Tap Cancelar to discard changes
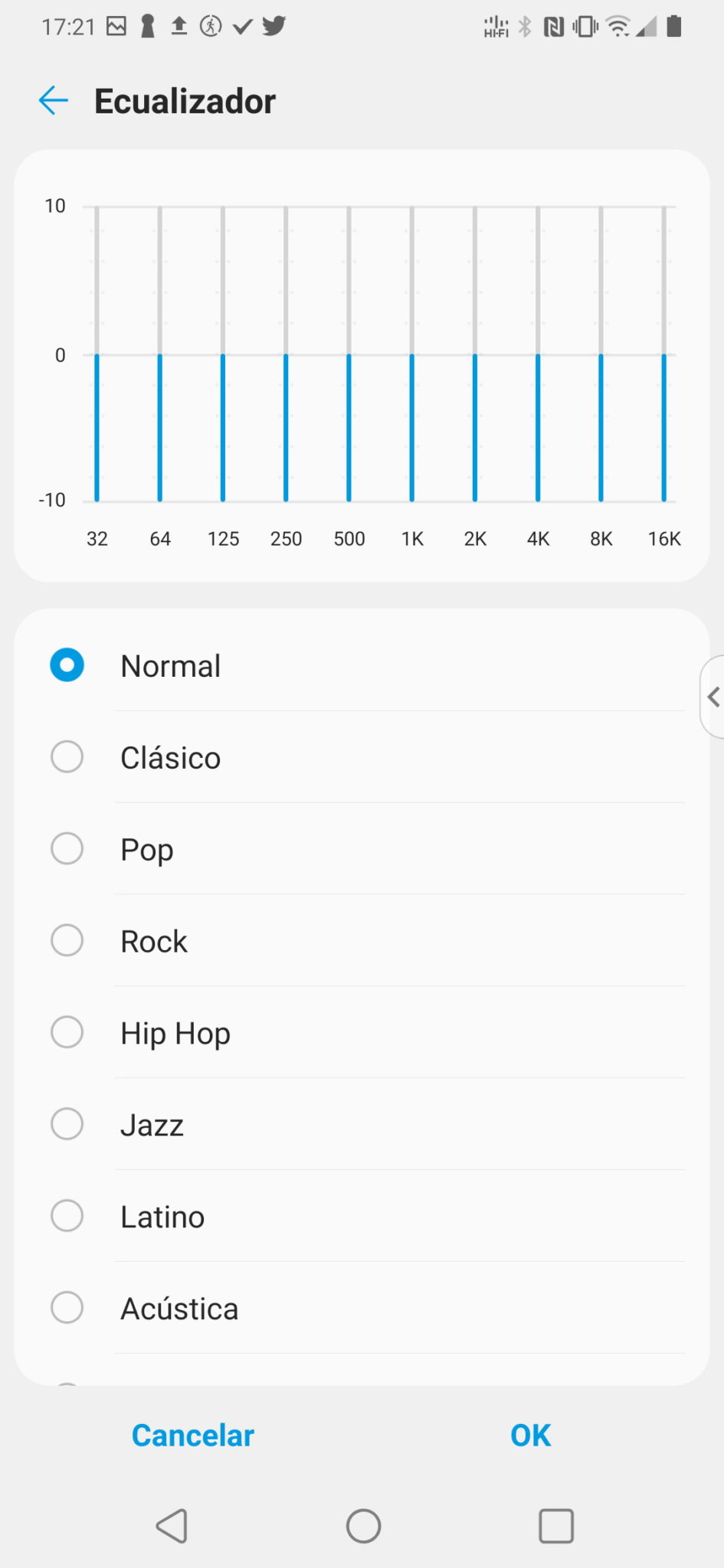 point(193,1436)
